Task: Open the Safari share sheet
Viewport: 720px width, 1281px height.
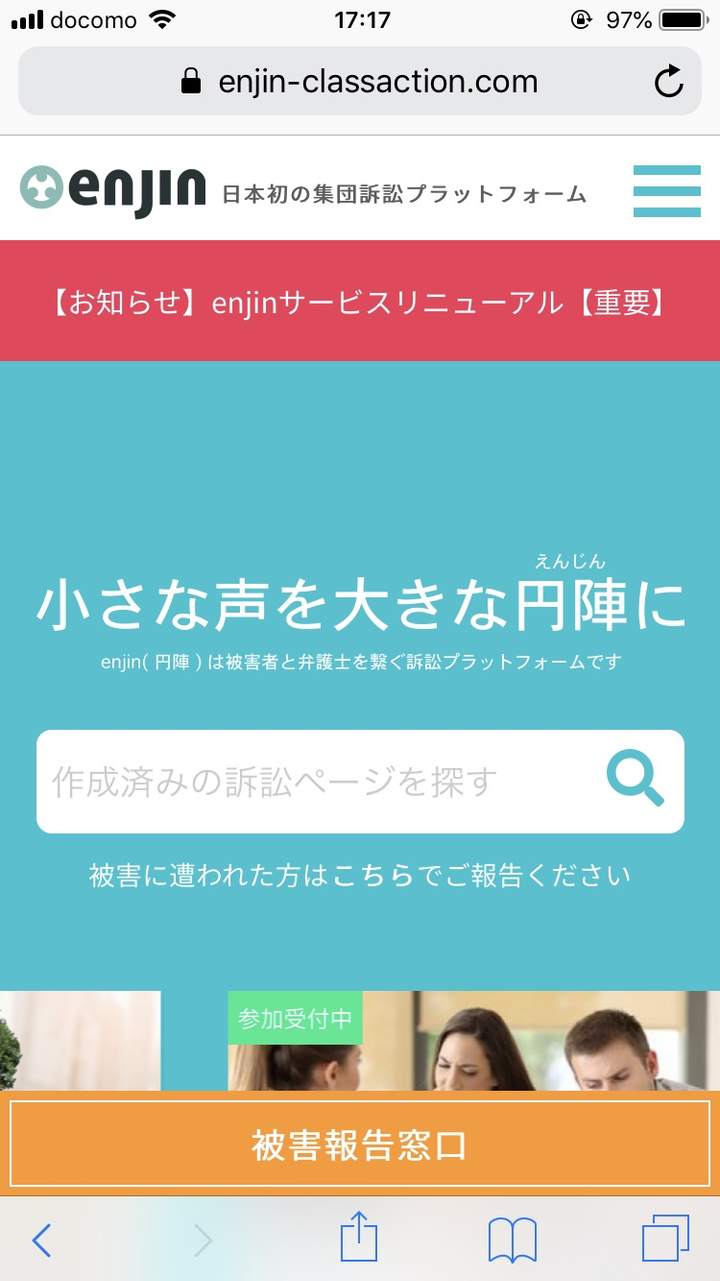Action: click(x=359, y=1238)
